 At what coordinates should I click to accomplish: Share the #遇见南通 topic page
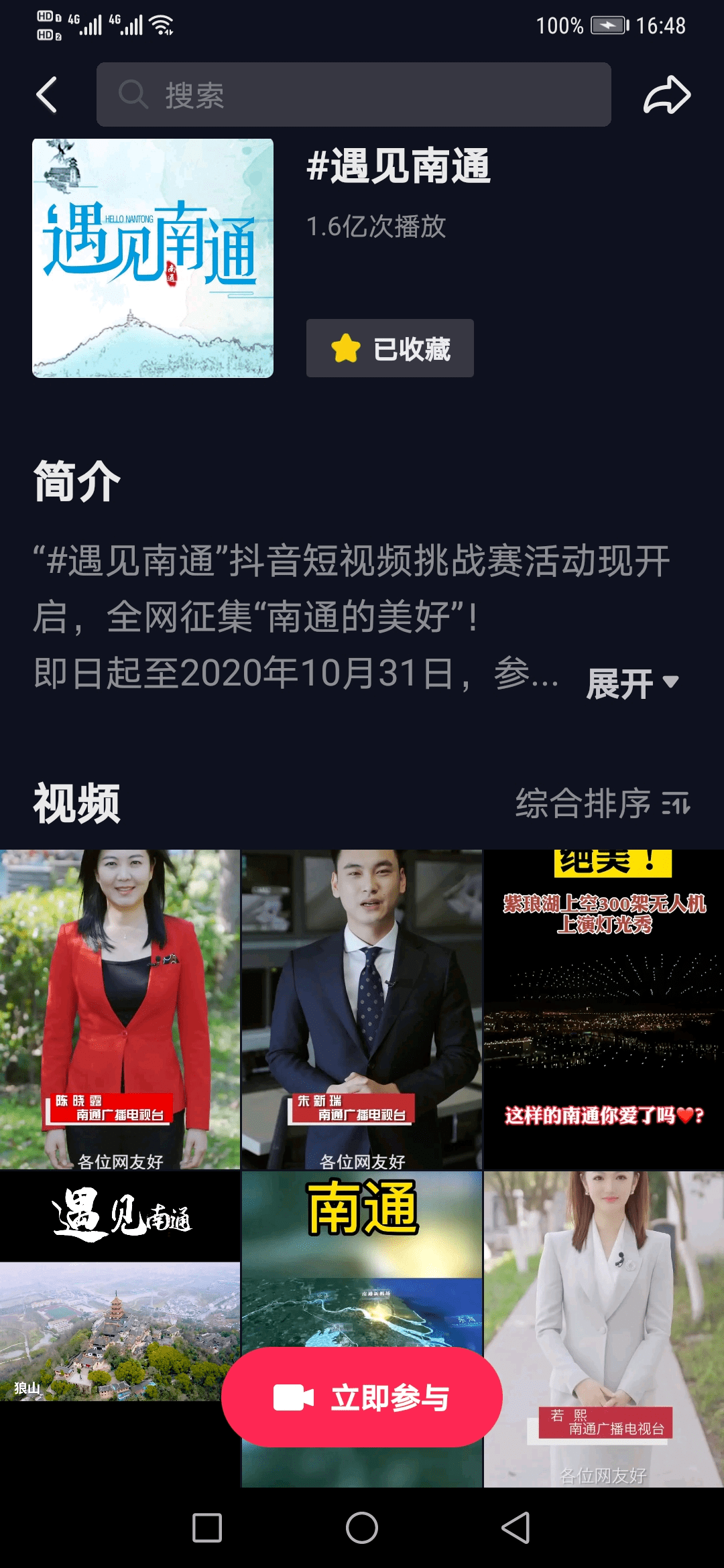point(667,94)
